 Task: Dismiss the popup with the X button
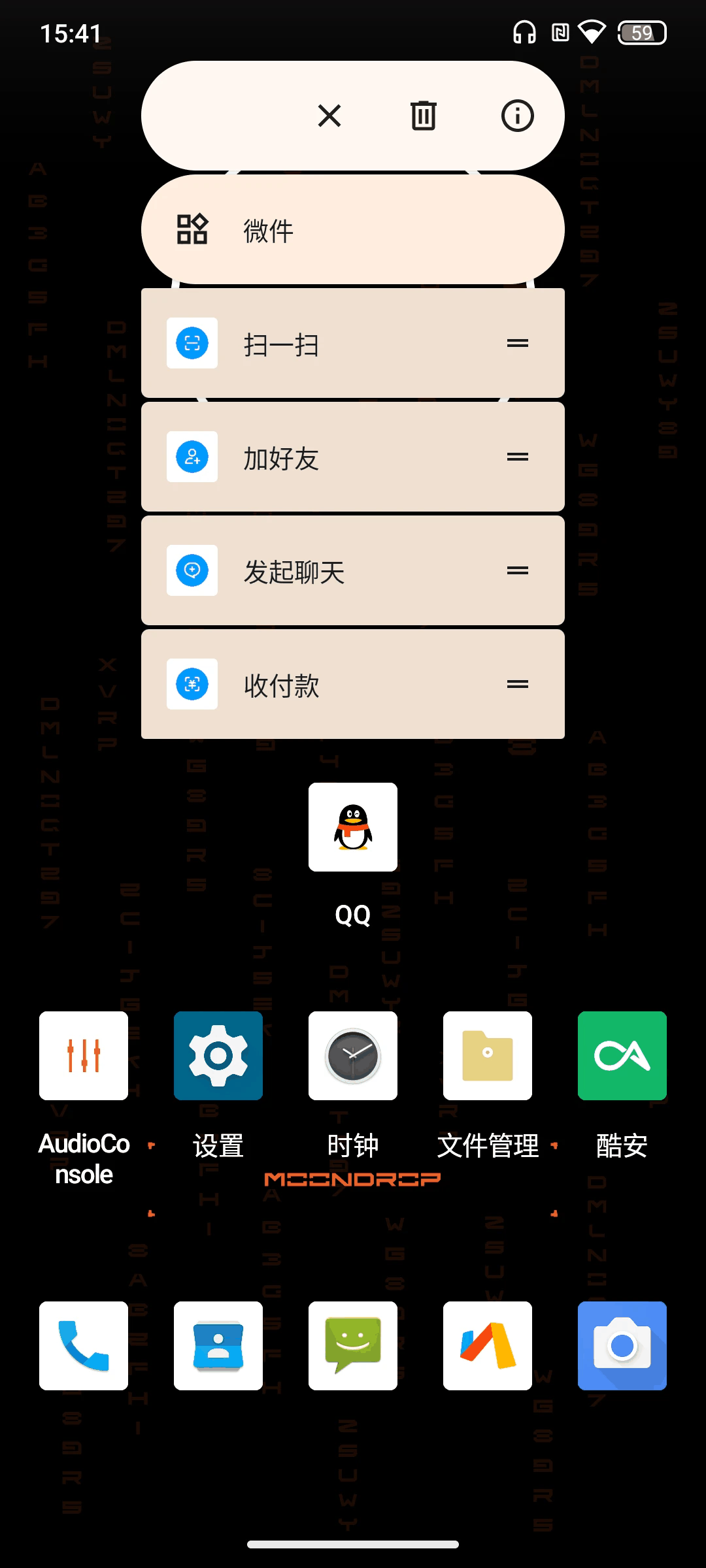[329, 116]
